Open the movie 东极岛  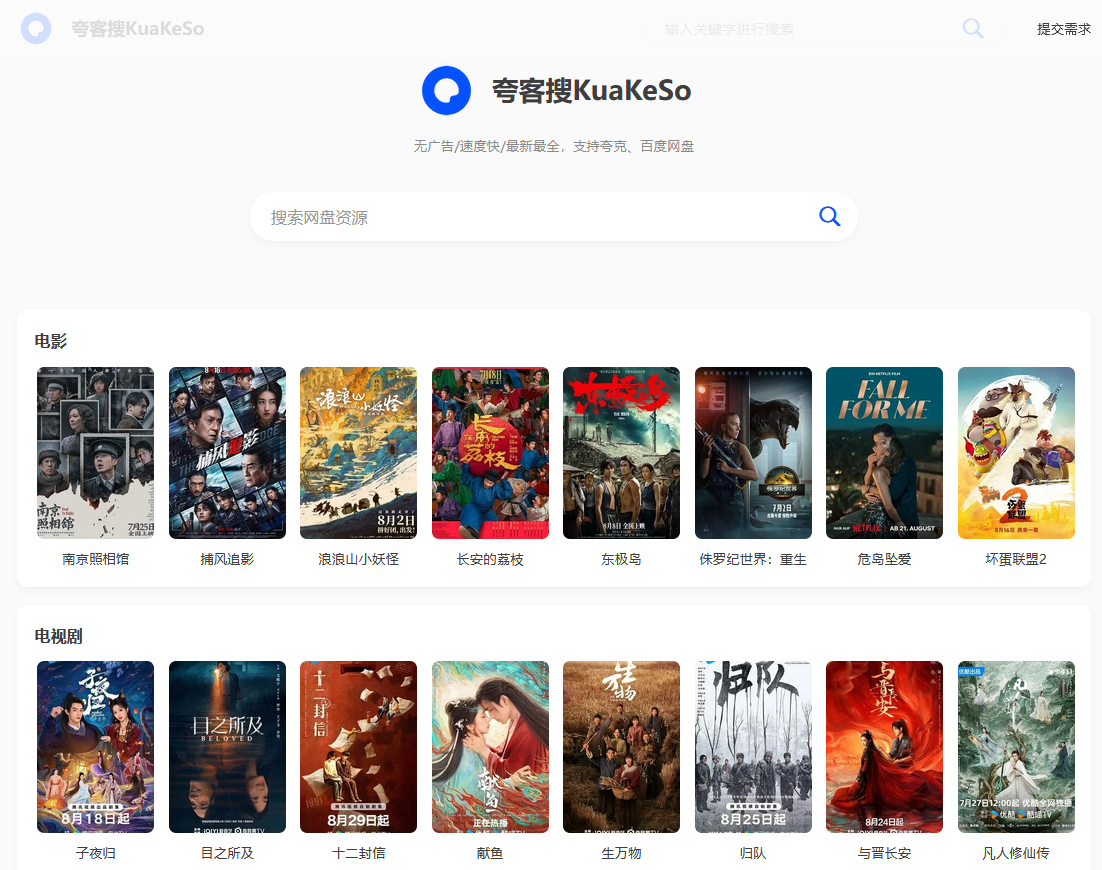(621, 453)
